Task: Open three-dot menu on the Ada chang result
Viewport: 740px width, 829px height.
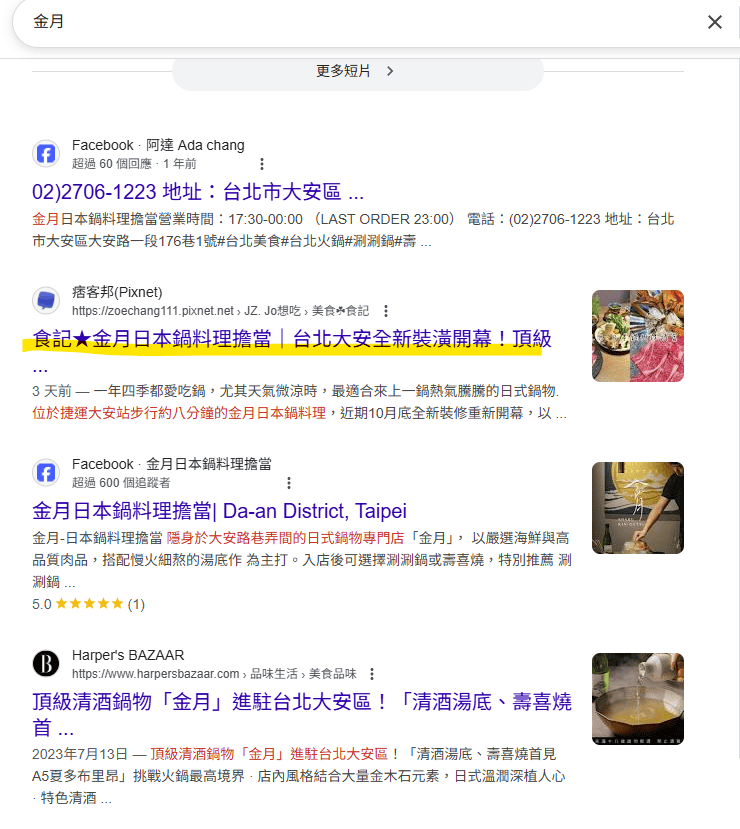Action: click(x=262, y=163)
